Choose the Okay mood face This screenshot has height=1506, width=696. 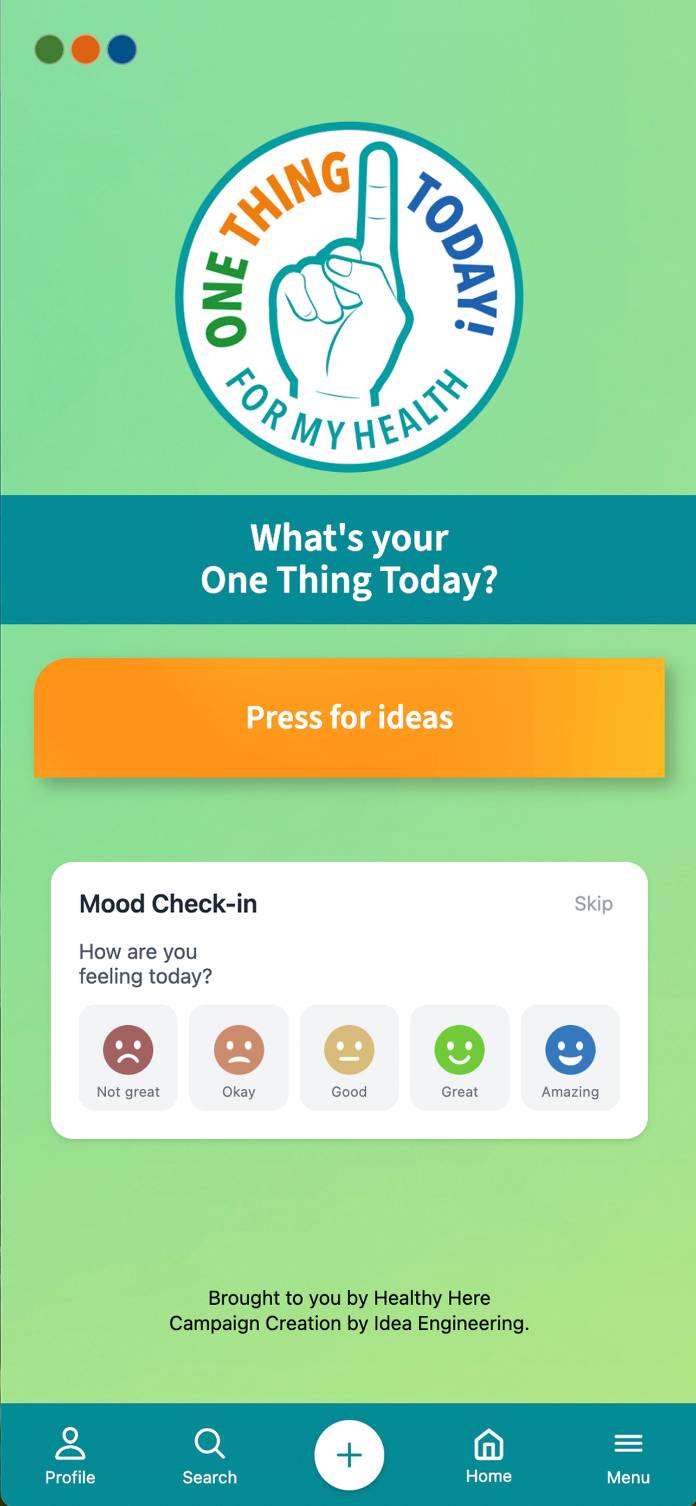pos(239,1058)
